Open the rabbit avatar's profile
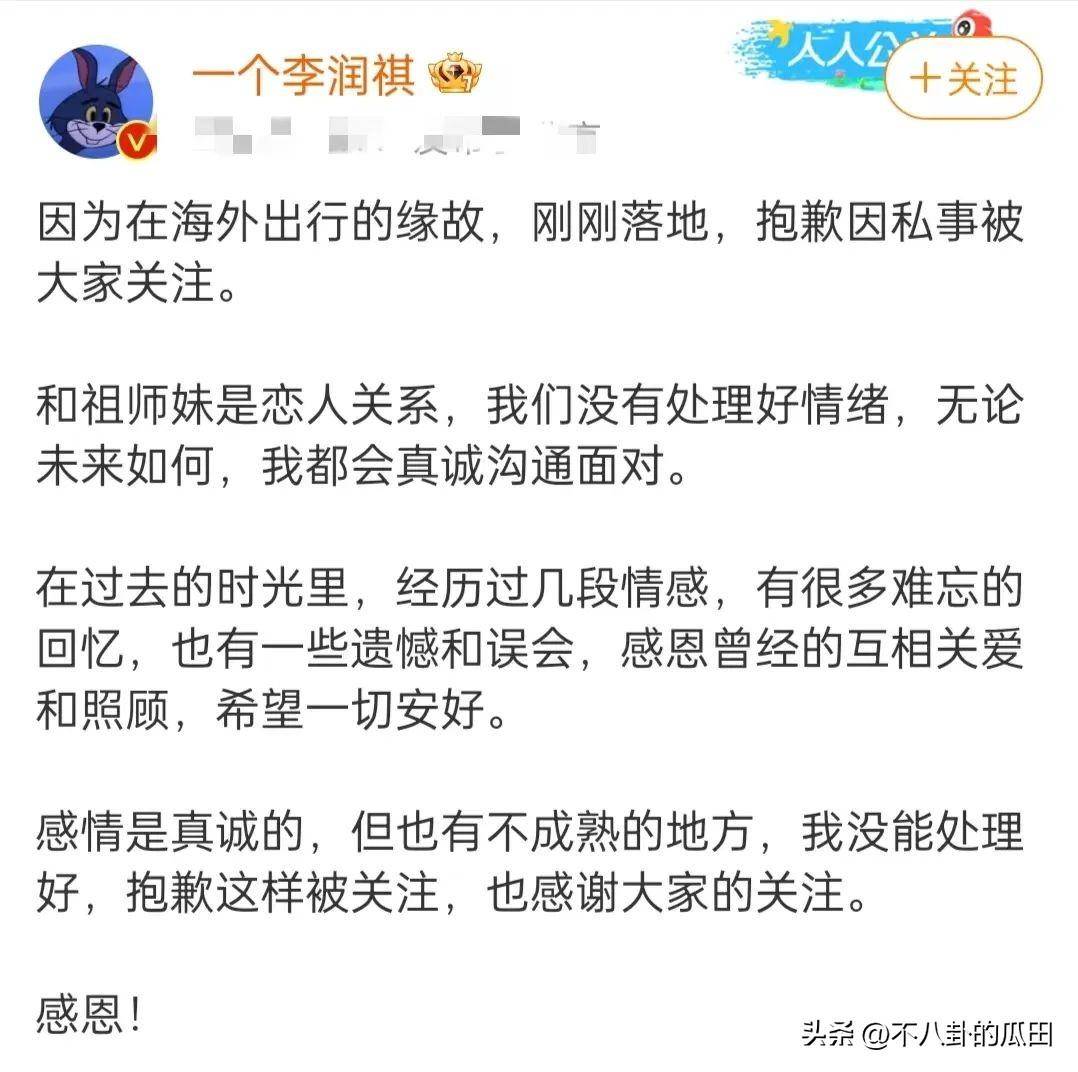The width and height of the screenshot is (1078, 1072). pos(96,102)
